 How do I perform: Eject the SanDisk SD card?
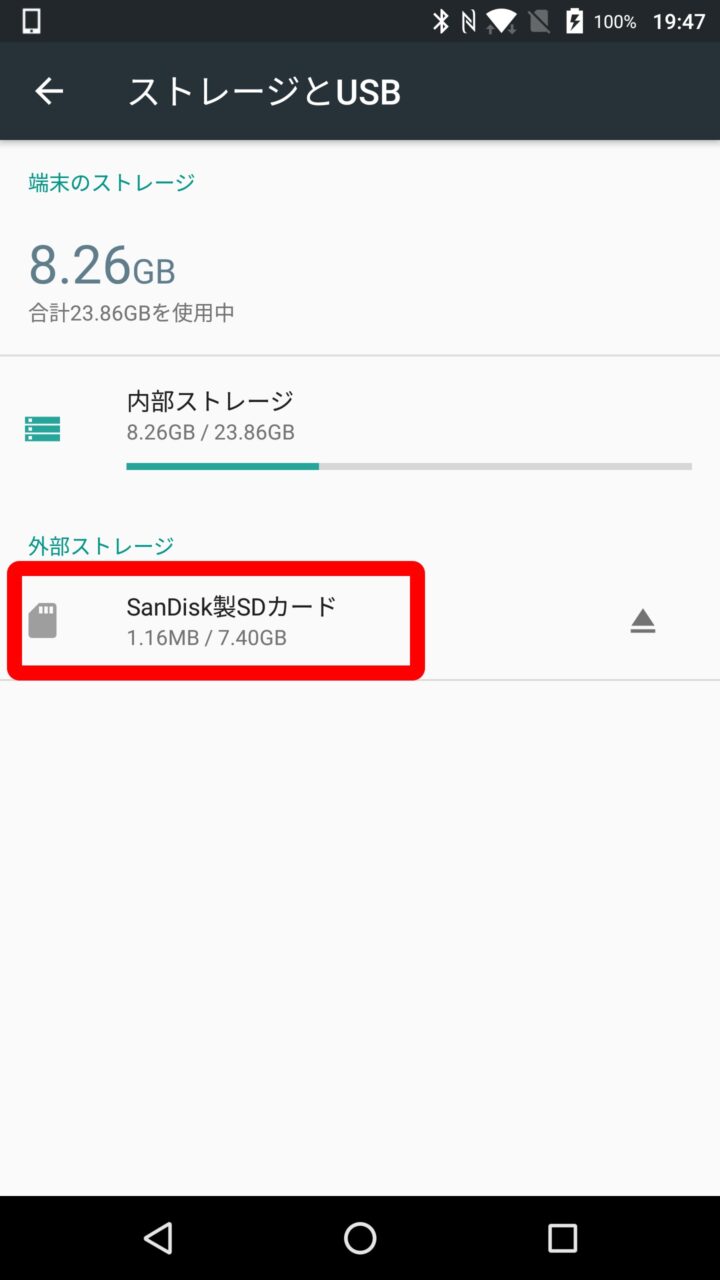pos(642,621)
